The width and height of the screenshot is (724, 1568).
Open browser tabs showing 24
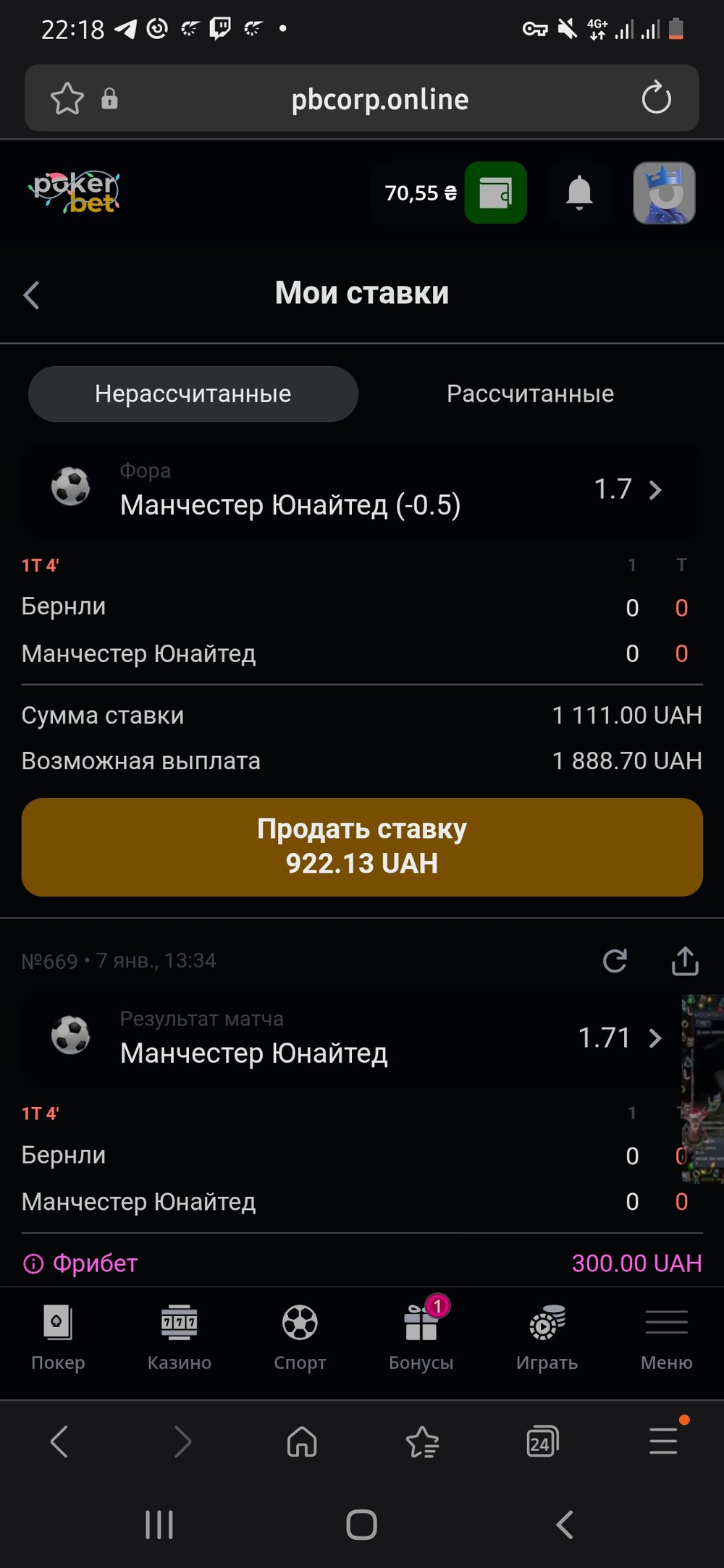[542, 1441]
